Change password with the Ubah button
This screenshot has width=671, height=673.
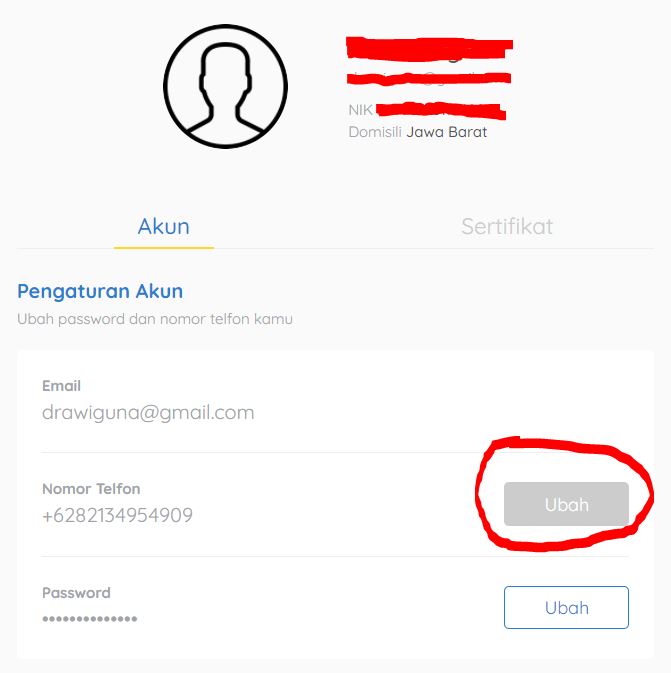(x=566, y=607)
